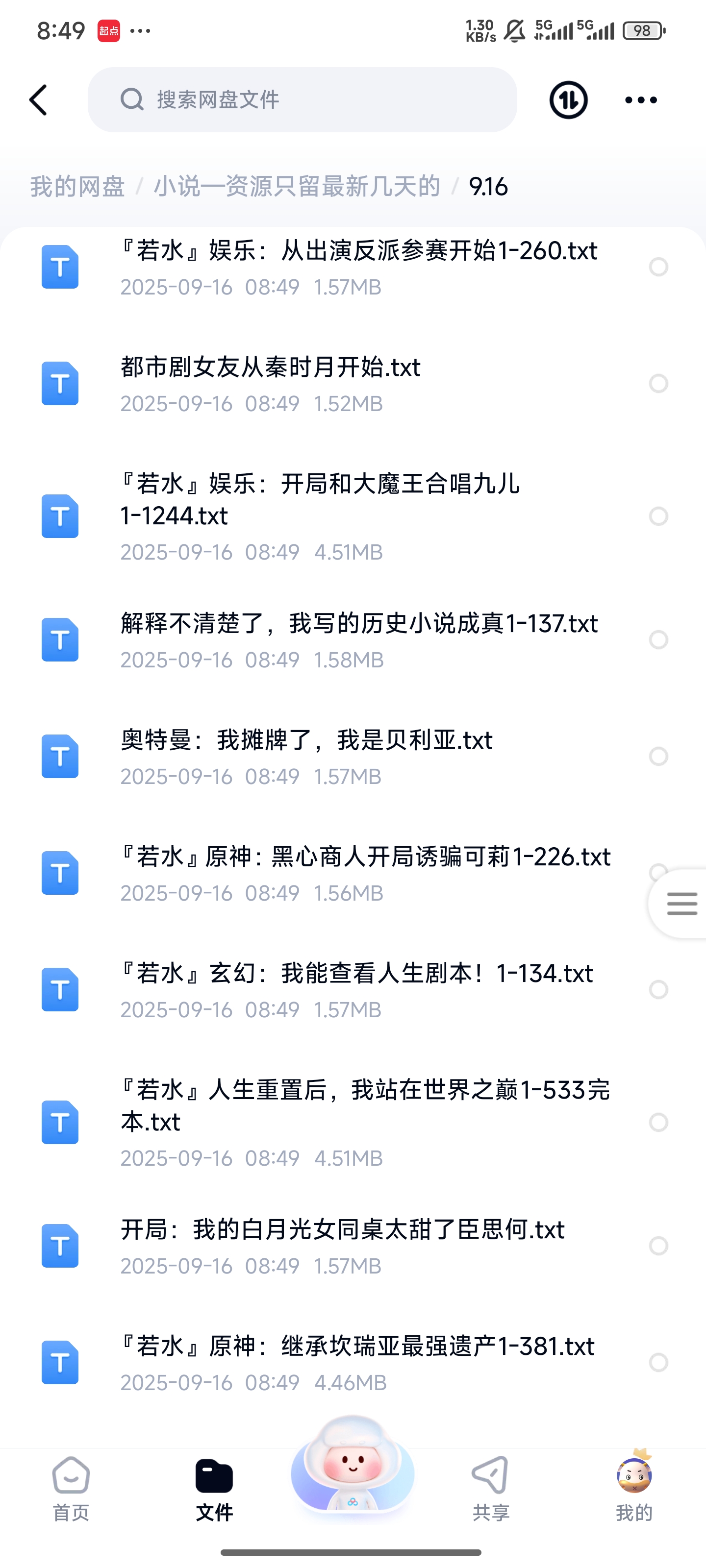Open the three-dot overflow menu
The width and height of the screenshot is (706, 1568).
(x=641, y=100)
